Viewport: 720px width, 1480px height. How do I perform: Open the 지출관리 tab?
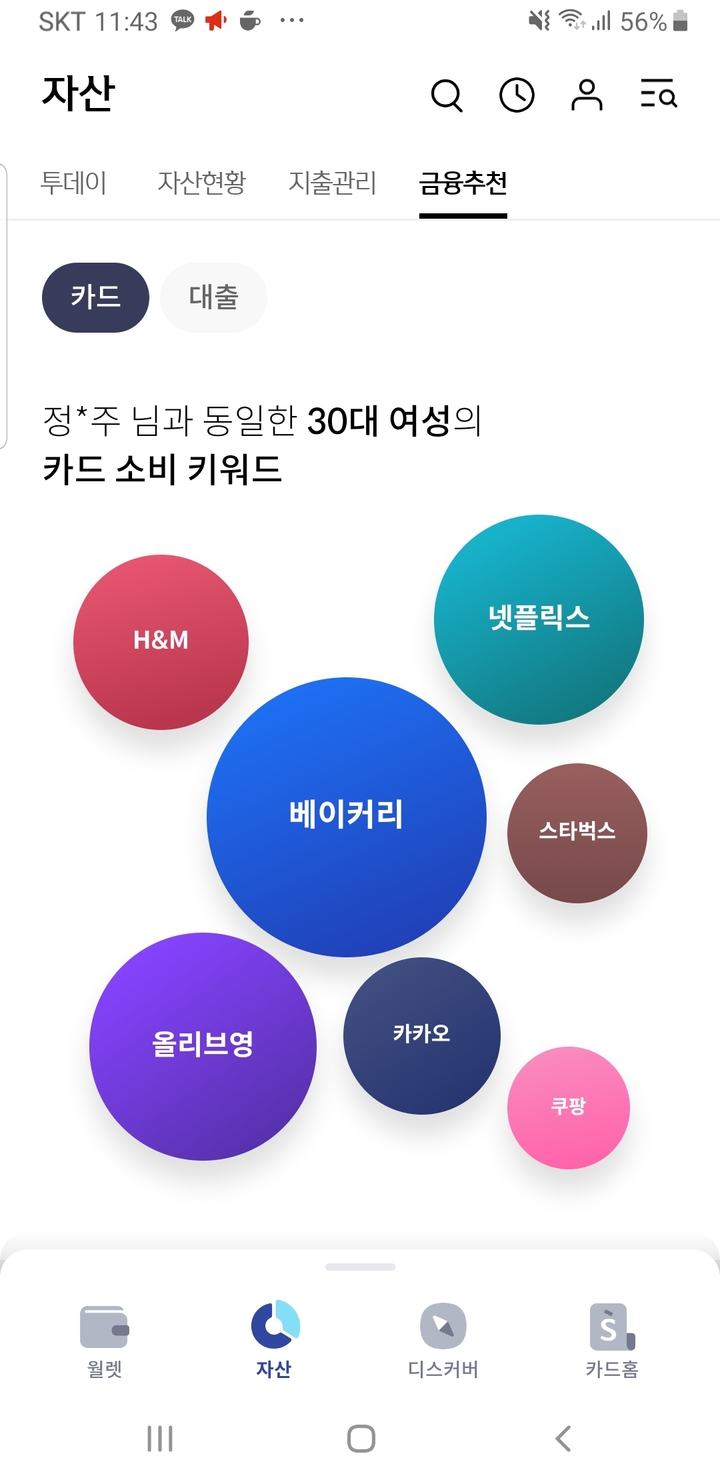coord(331,184)
